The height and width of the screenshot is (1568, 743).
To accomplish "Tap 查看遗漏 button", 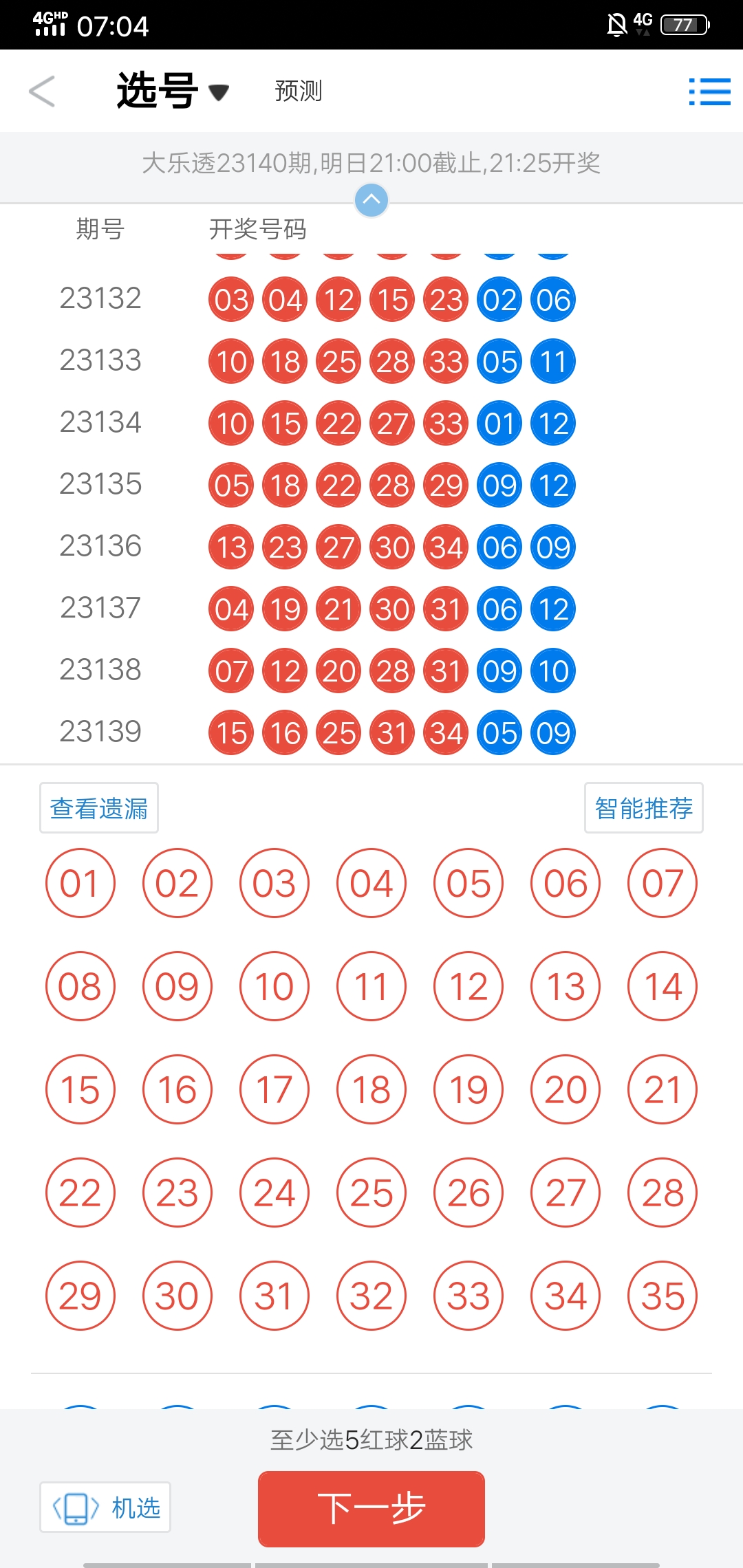I will (x=99, y=808).
